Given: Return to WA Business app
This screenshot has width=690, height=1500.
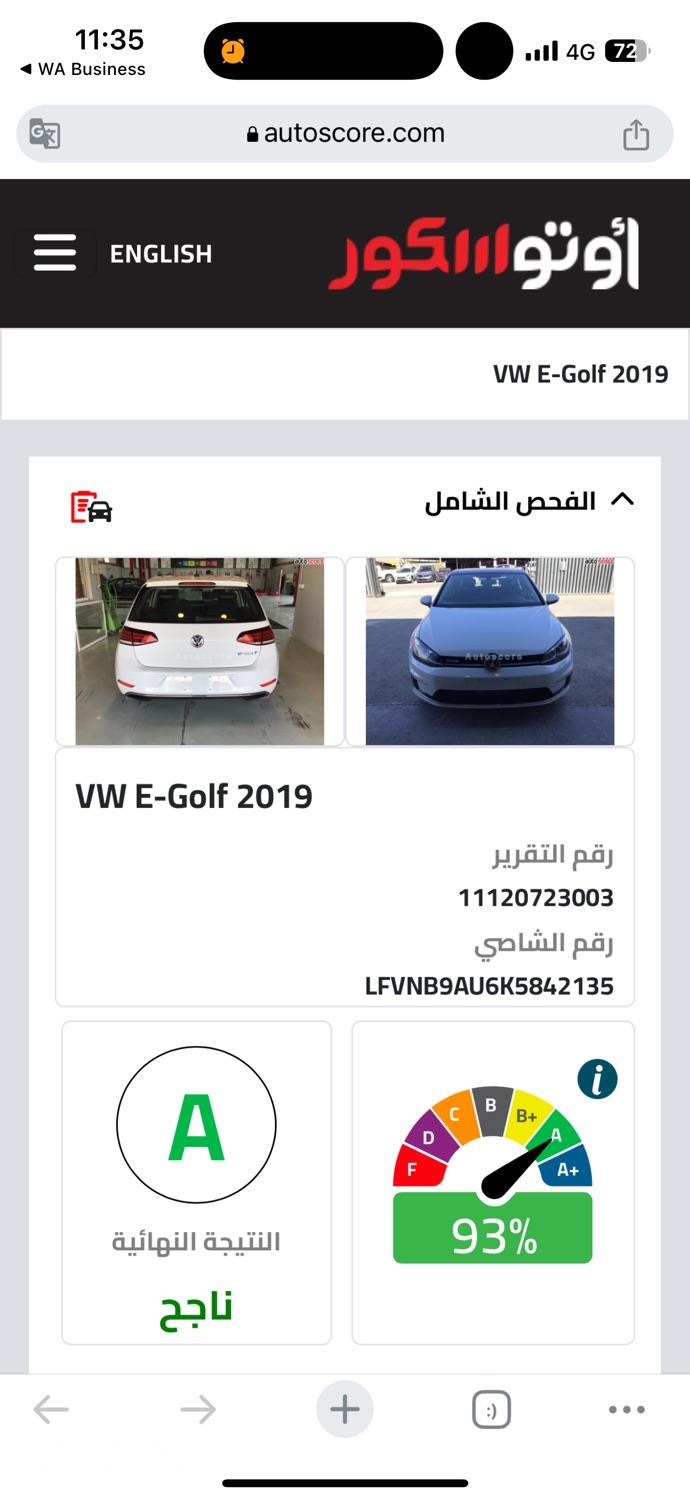Looking at the screenshot, I should click(83, 69).
